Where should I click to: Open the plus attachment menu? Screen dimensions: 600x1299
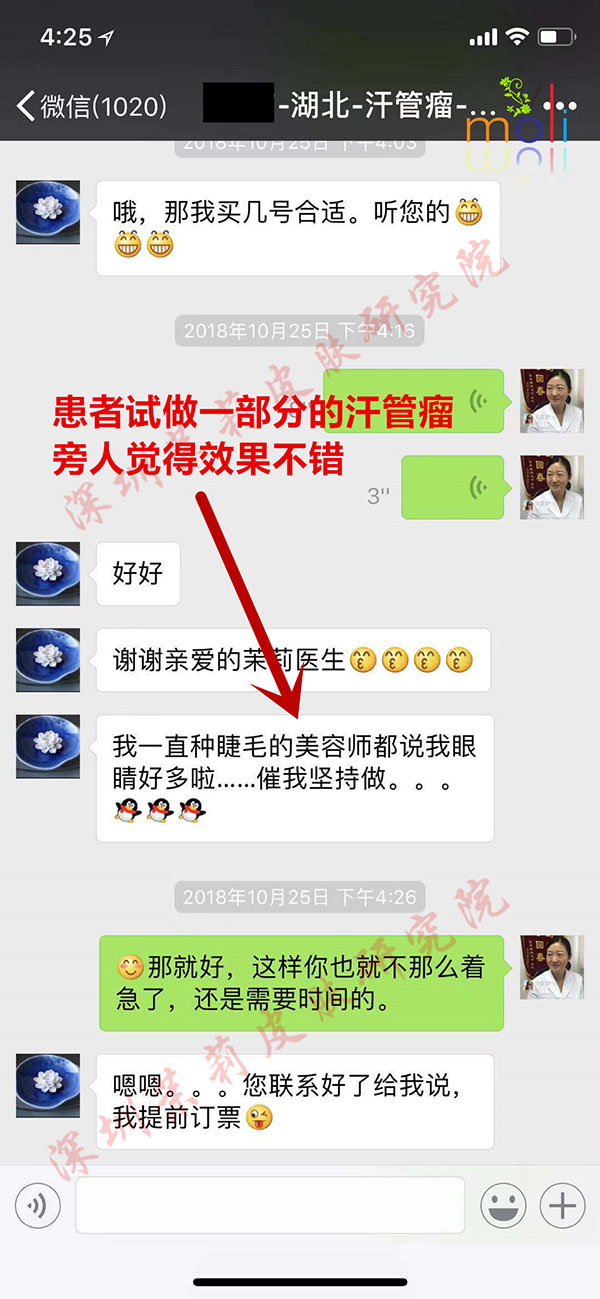click(x=562, y=1206)
